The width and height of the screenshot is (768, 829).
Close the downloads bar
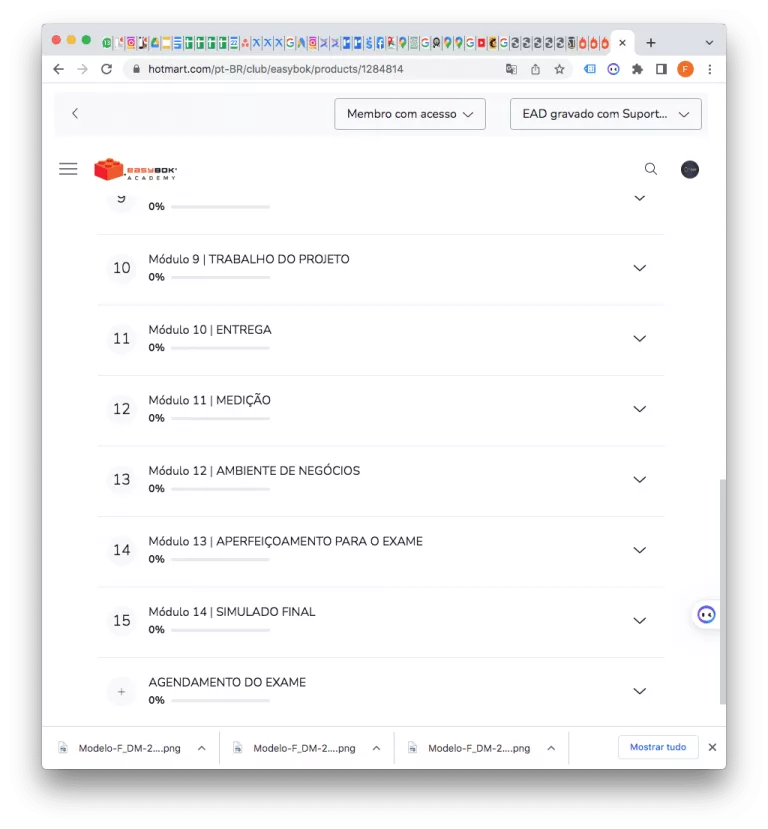coord(712,747)
